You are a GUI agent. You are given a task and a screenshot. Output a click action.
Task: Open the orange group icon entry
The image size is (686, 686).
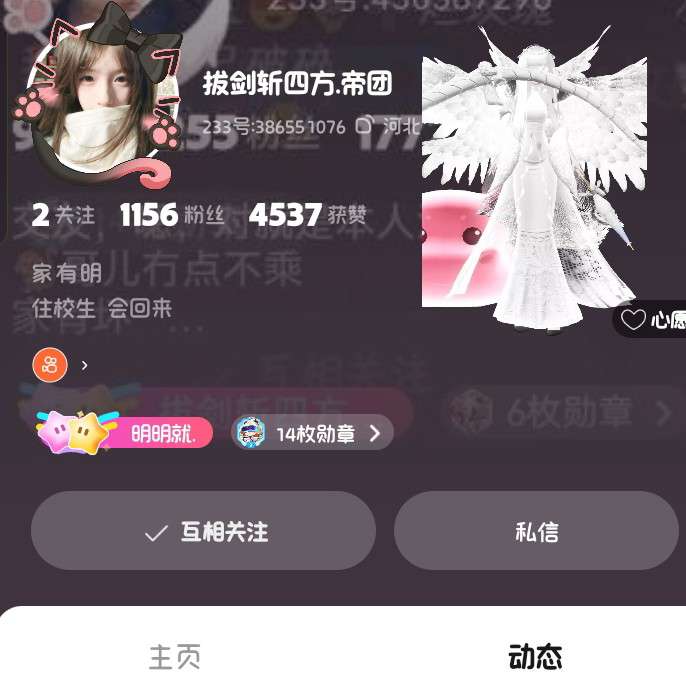pos(50,365)
